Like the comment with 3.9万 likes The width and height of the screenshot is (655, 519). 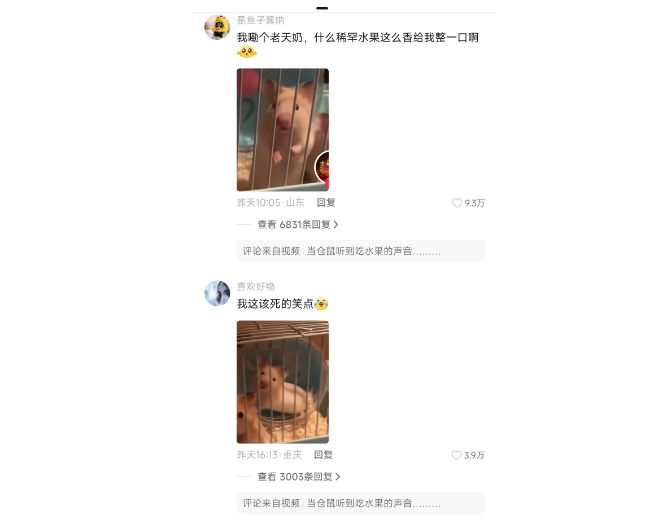coord(457,455)
